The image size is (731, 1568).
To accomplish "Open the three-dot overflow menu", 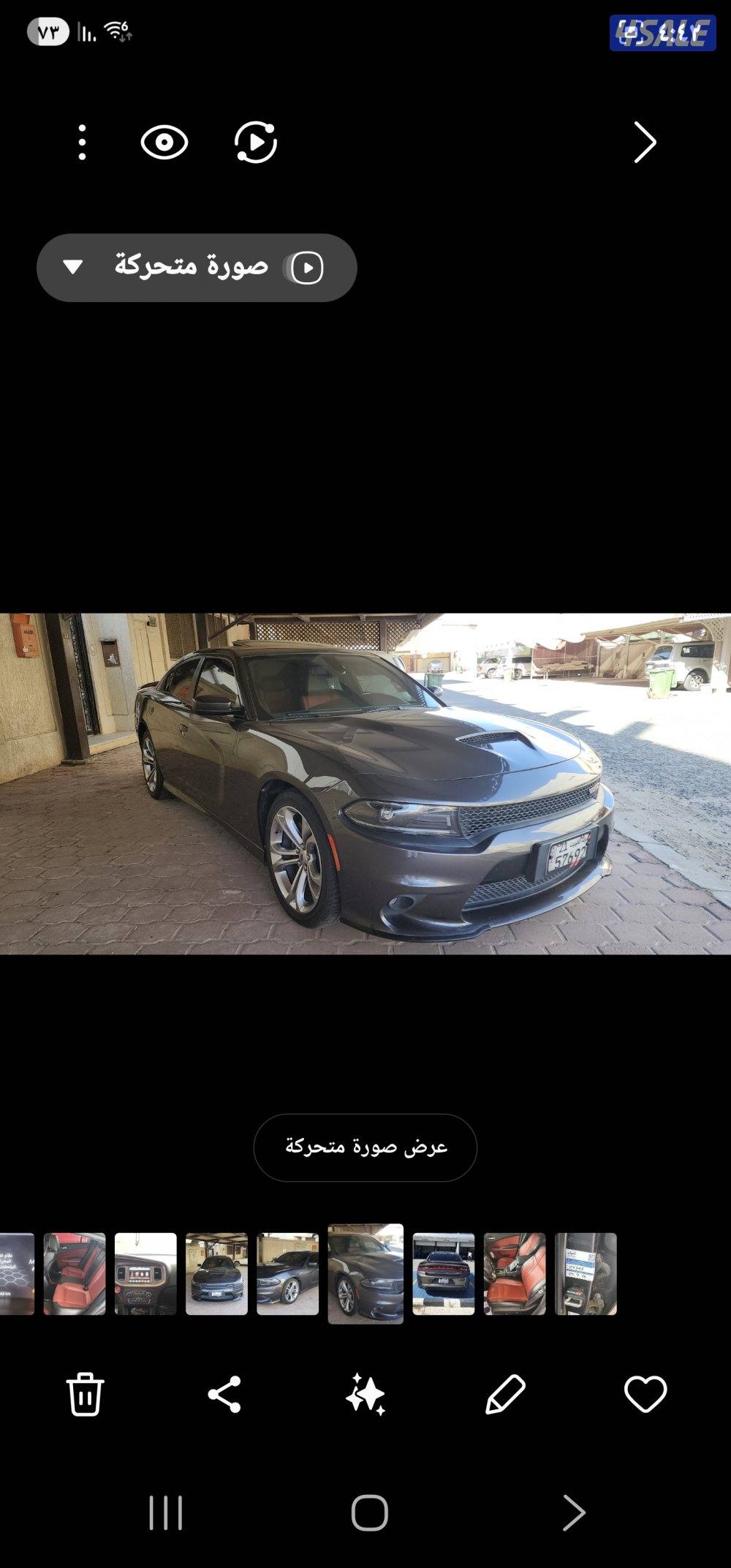I will coord(80,143).
